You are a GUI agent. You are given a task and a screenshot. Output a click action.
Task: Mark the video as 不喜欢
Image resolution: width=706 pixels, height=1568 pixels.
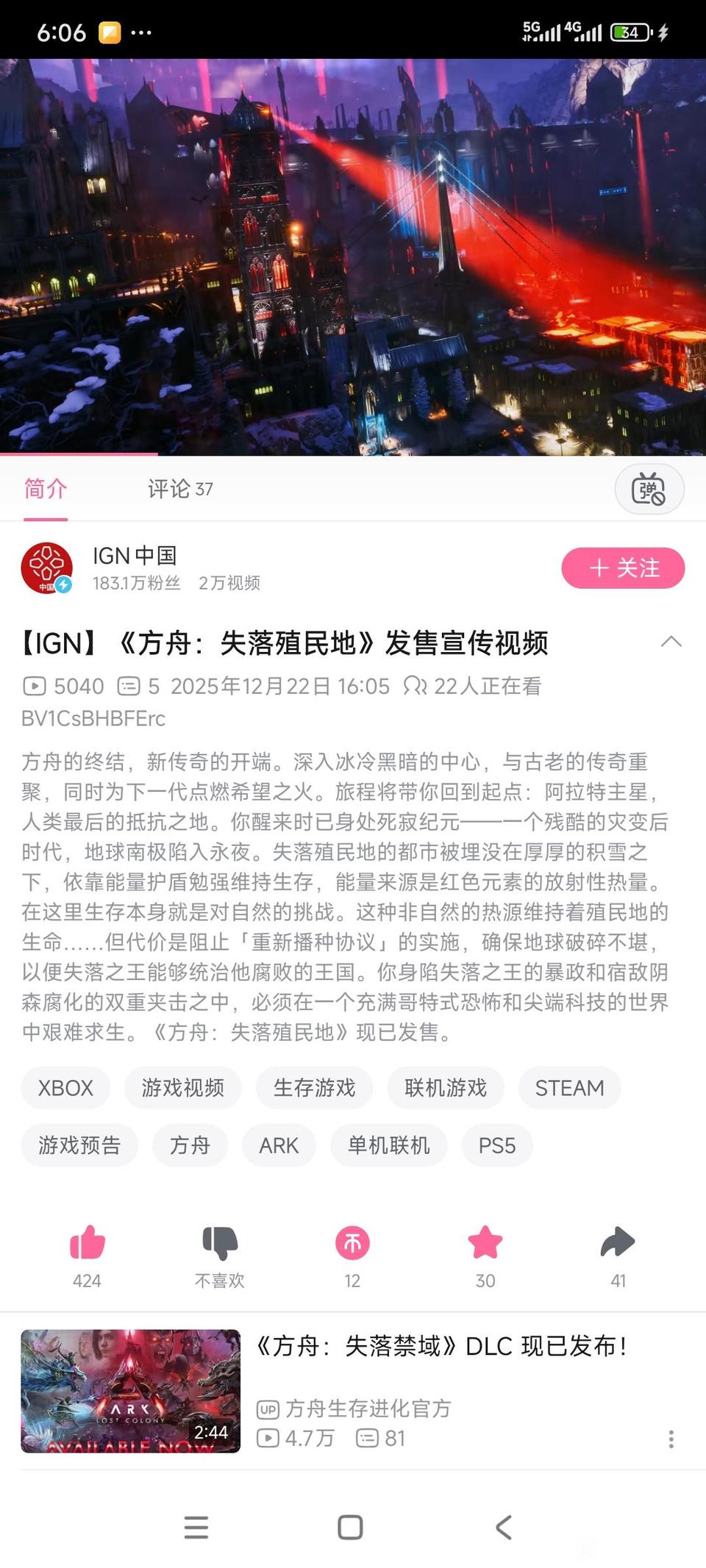tap(220, 1244)
